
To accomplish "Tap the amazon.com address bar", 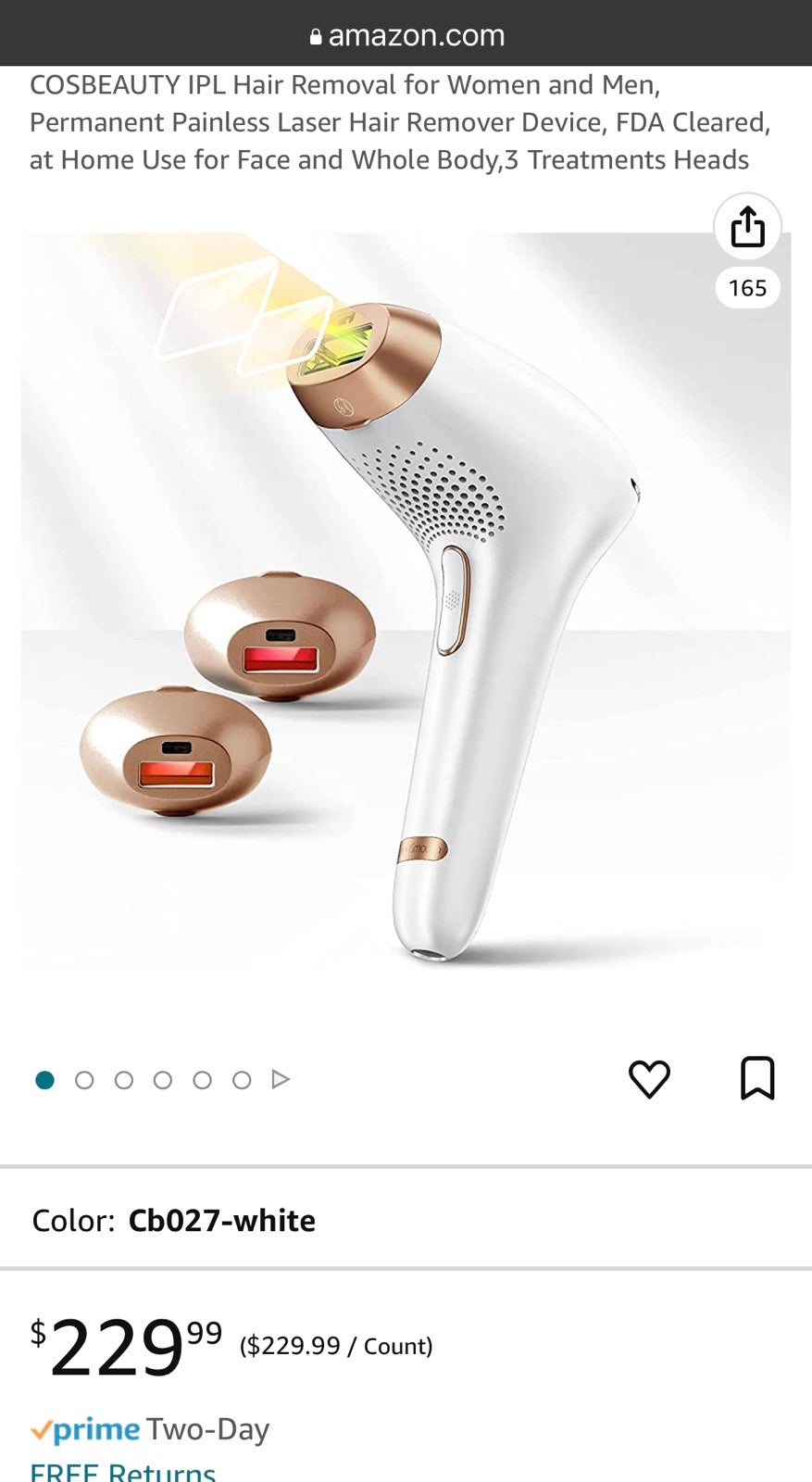I will pyautogui.click(x=406, y=35).
